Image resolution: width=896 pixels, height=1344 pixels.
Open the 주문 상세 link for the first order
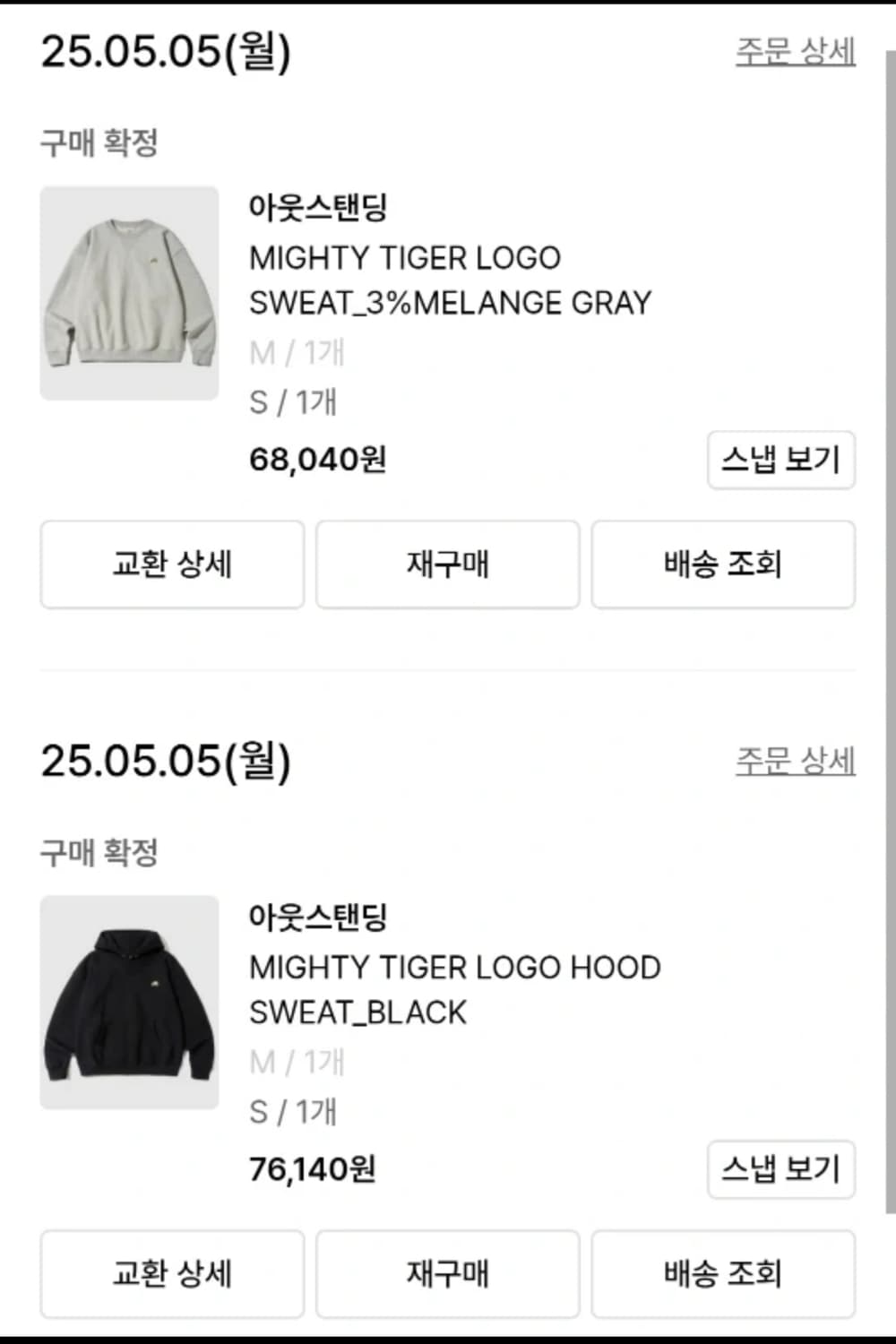pyautogui.click(x=796, y=54)
